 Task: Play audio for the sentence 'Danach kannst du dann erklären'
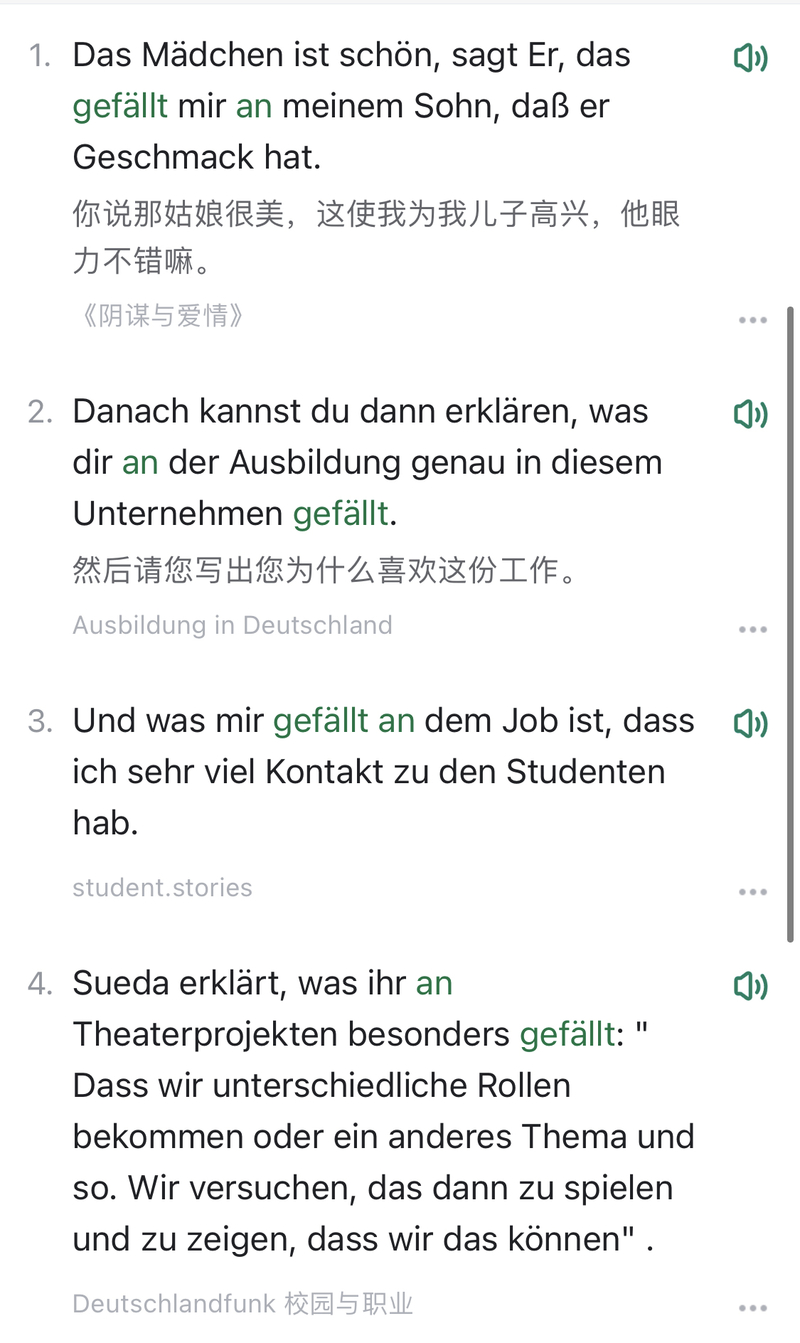751,414
